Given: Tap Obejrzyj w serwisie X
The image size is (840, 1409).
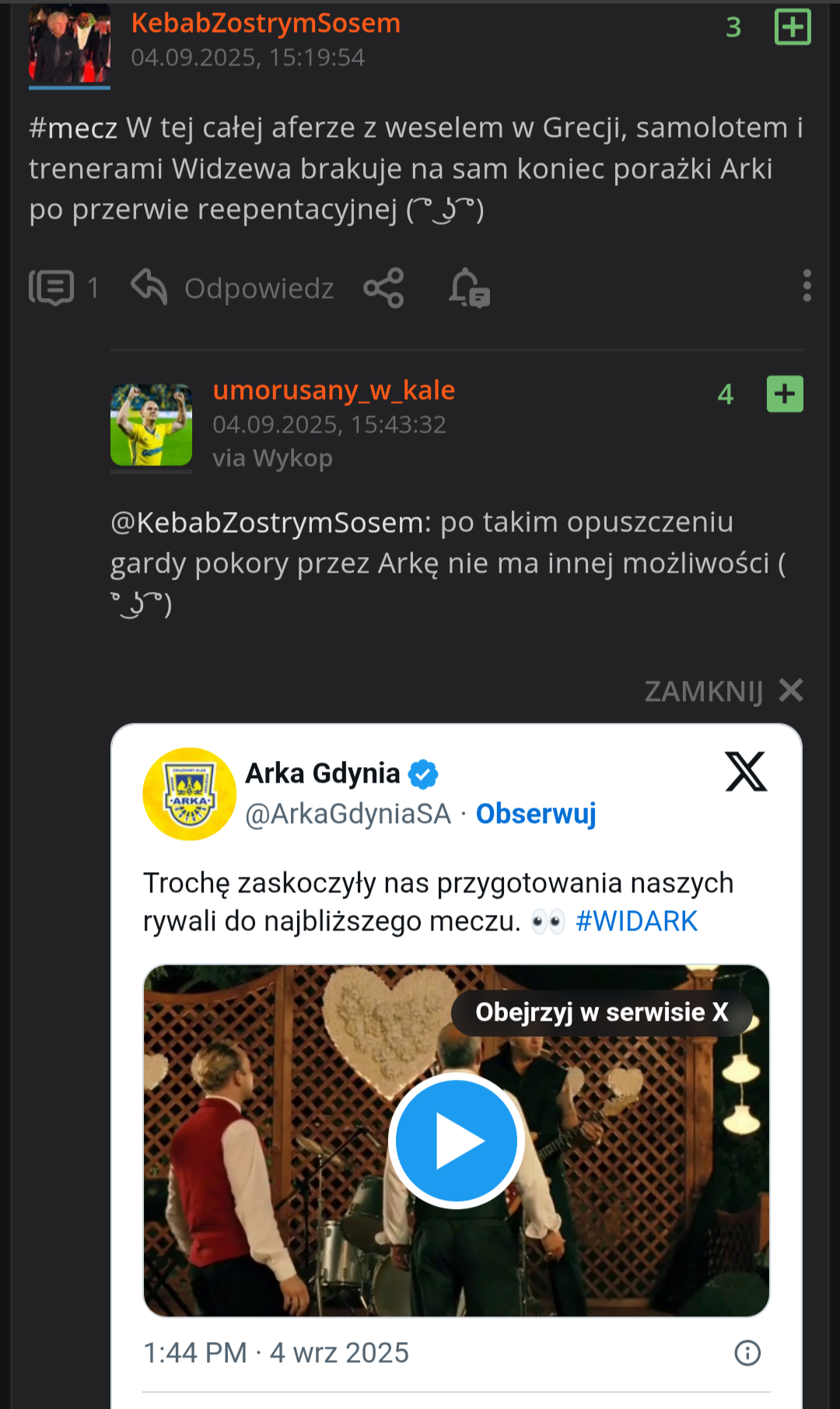Looking at the screenshot, I should pyautogui.click(x=601, y=1012).
